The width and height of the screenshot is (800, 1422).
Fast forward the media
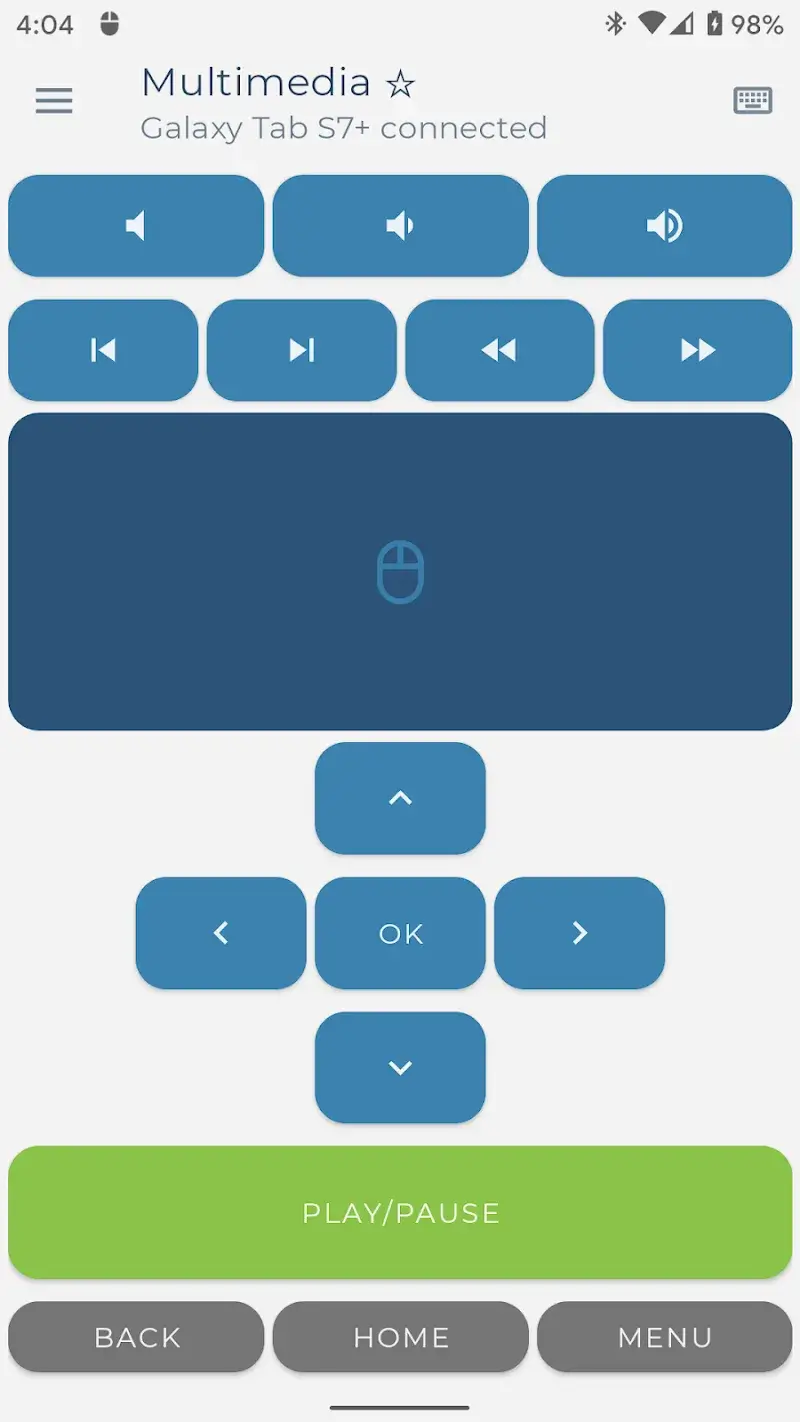[x=697, y=350]
